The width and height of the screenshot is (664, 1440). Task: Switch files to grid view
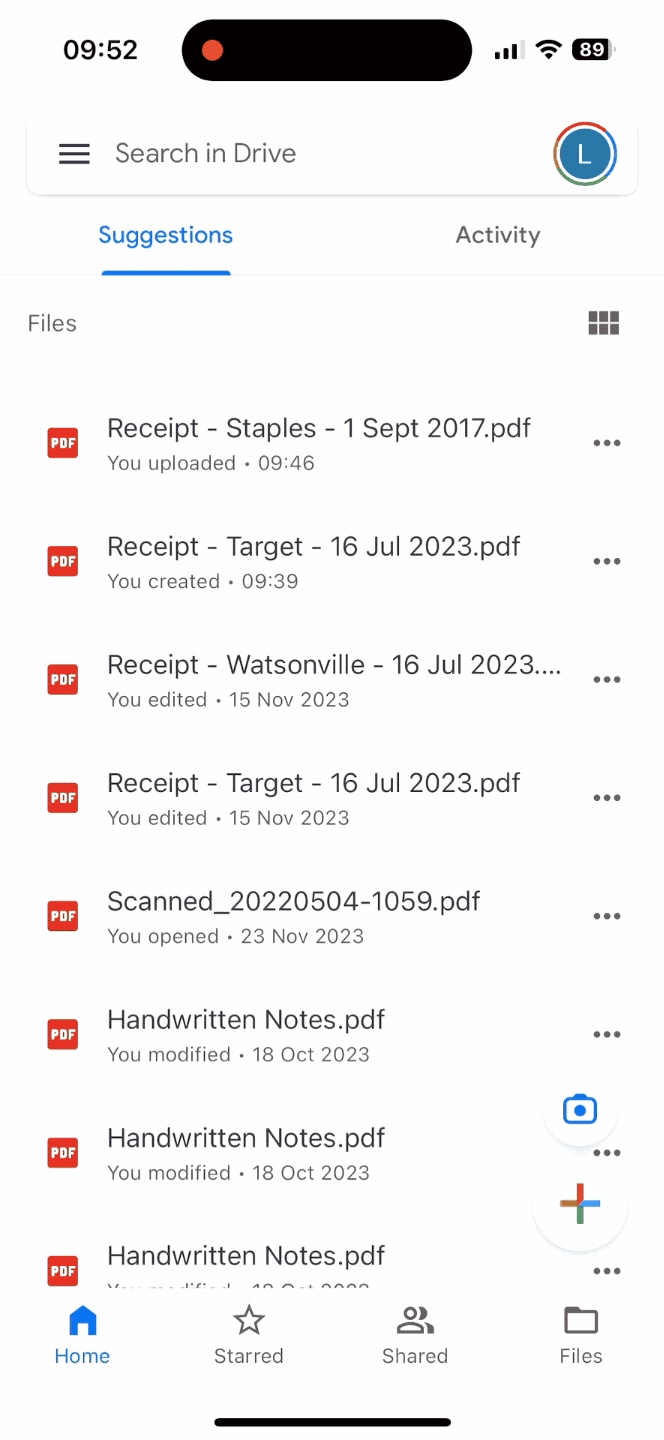tap(603, 323)
